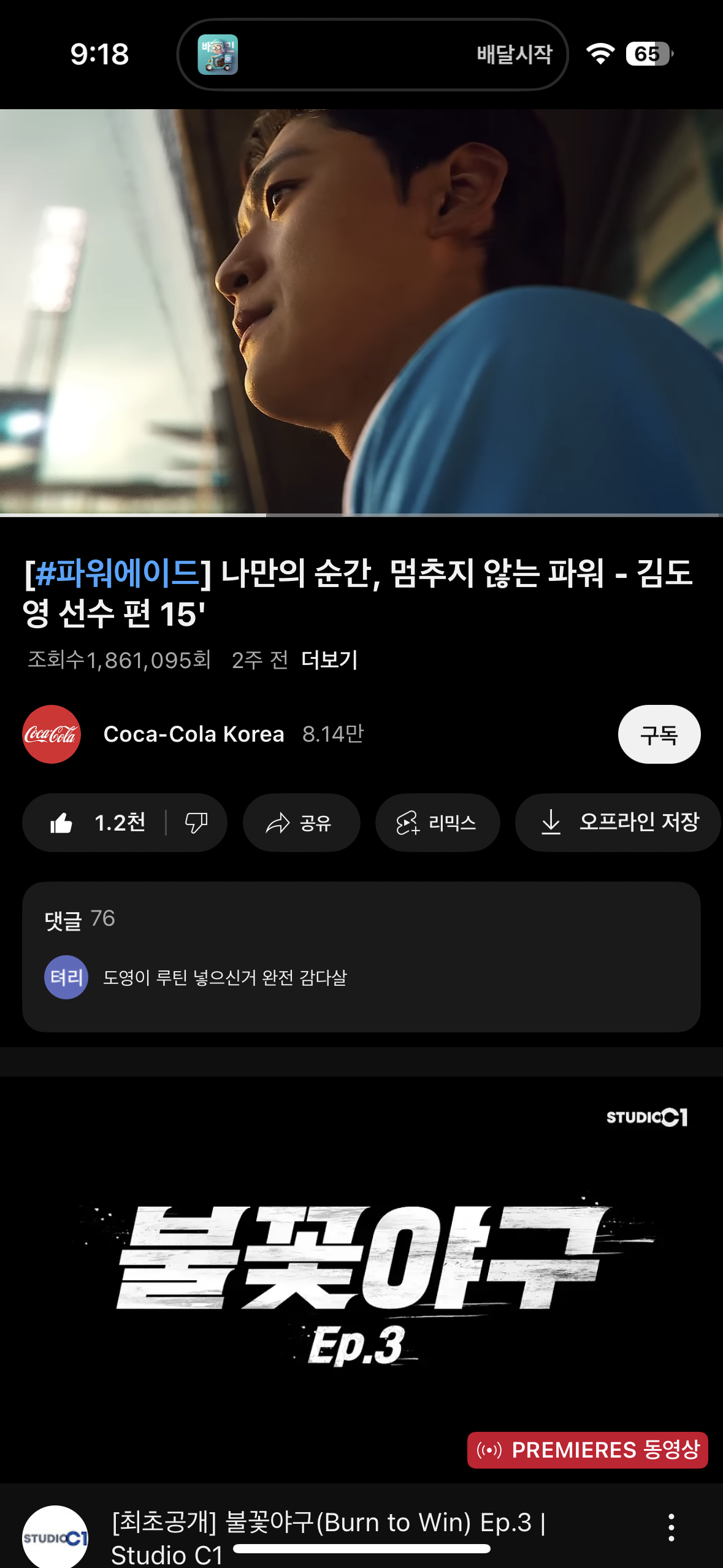The width and height of the screenshot is (723, 1568).
Task: Open the 댓글 comments section
Action: coord(361,956)
